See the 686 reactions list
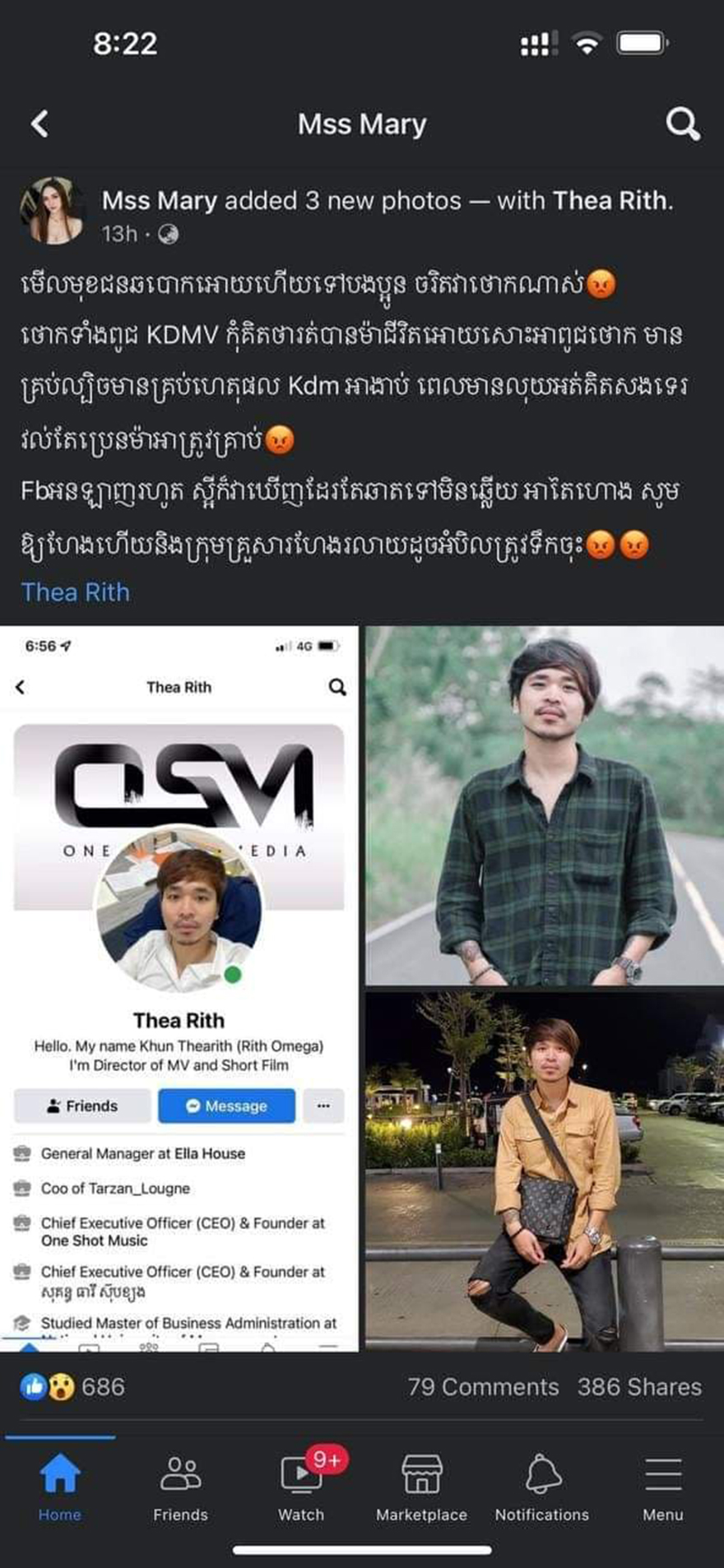The width and height of the screenshot is (724, 1568). [72, 1387]
